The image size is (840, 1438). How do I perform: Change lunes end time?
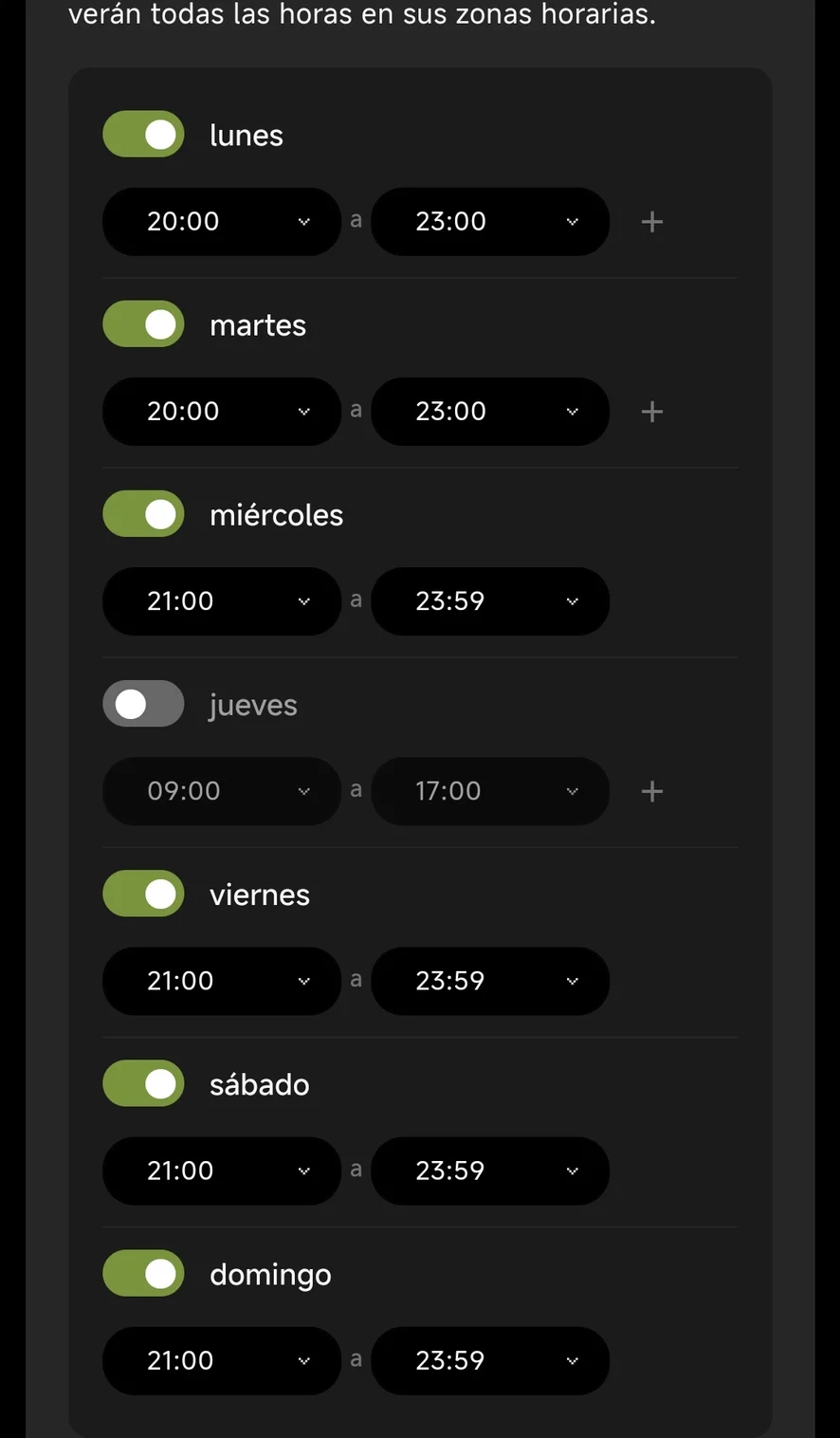pos(489,222)
